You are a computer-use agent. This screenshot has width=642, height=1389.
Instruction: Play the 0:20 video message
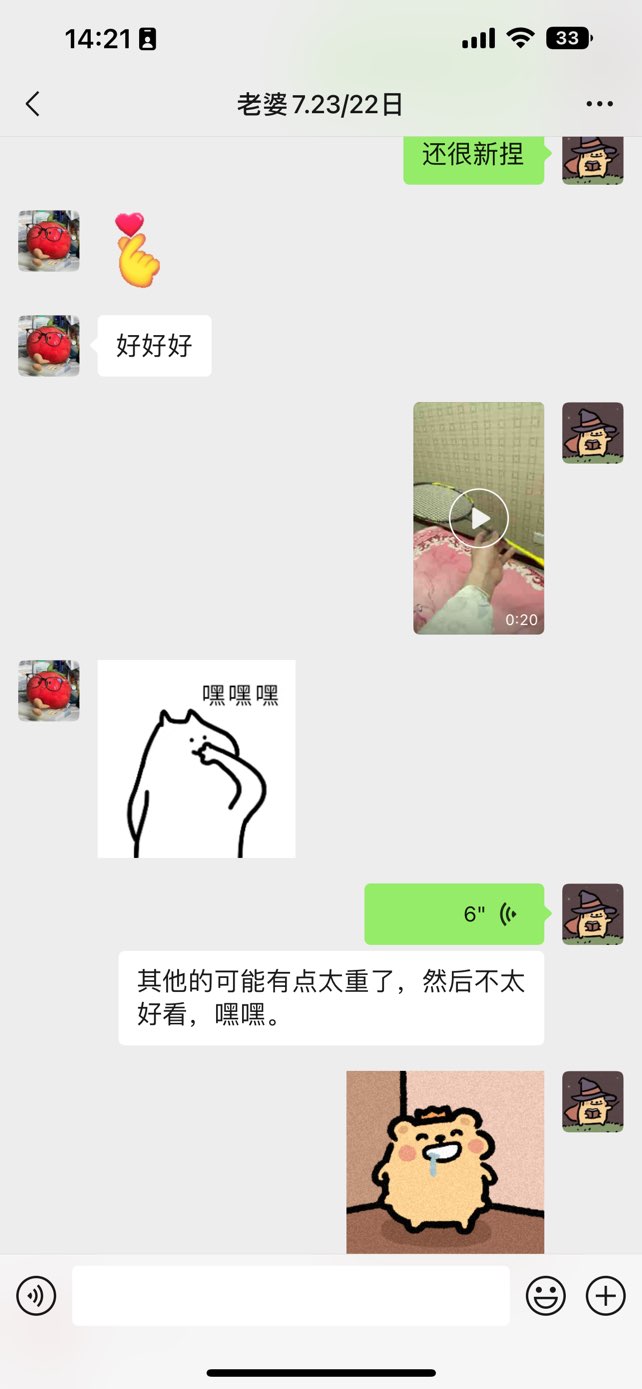point(479,518)
